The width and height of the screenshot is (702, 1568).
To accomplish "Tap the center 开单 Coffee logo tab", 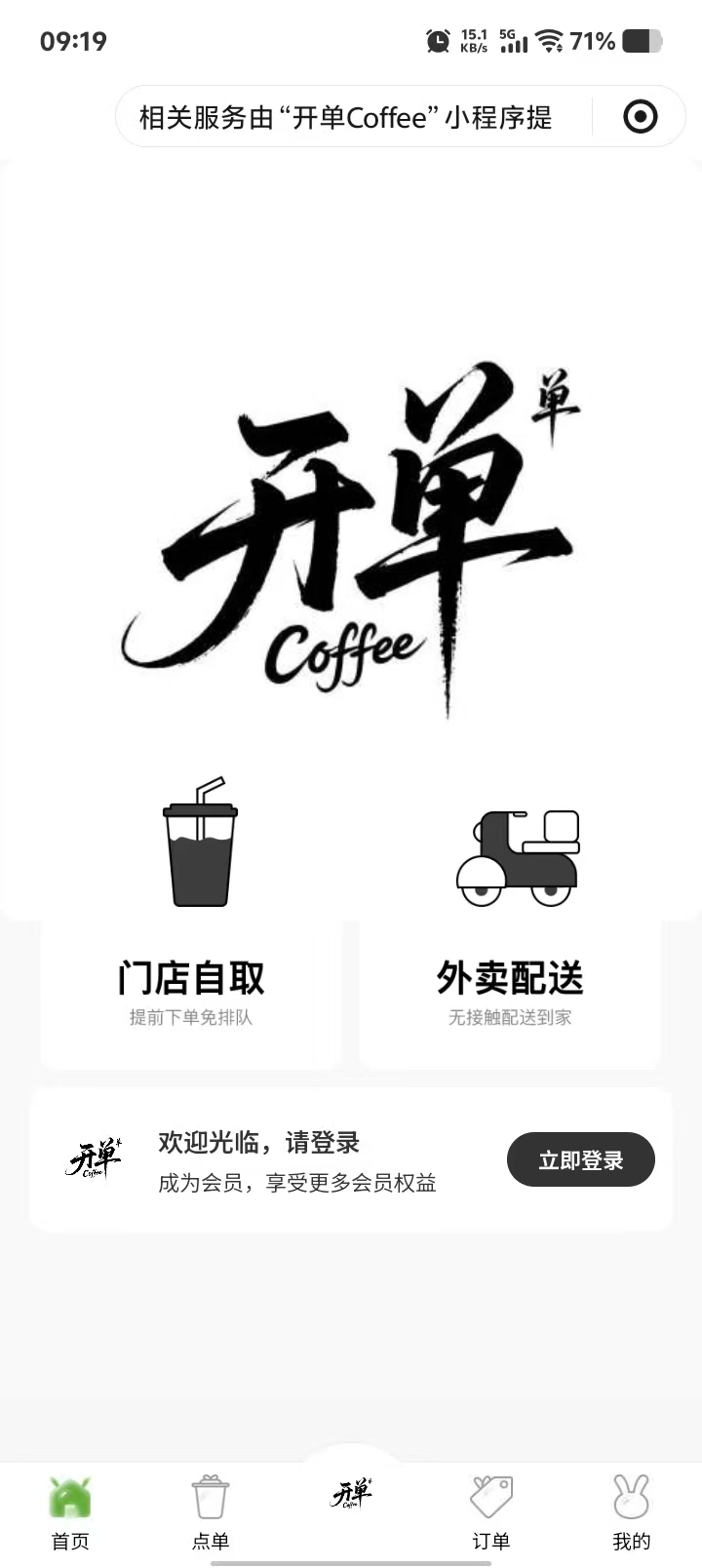I will point(351,1494).
